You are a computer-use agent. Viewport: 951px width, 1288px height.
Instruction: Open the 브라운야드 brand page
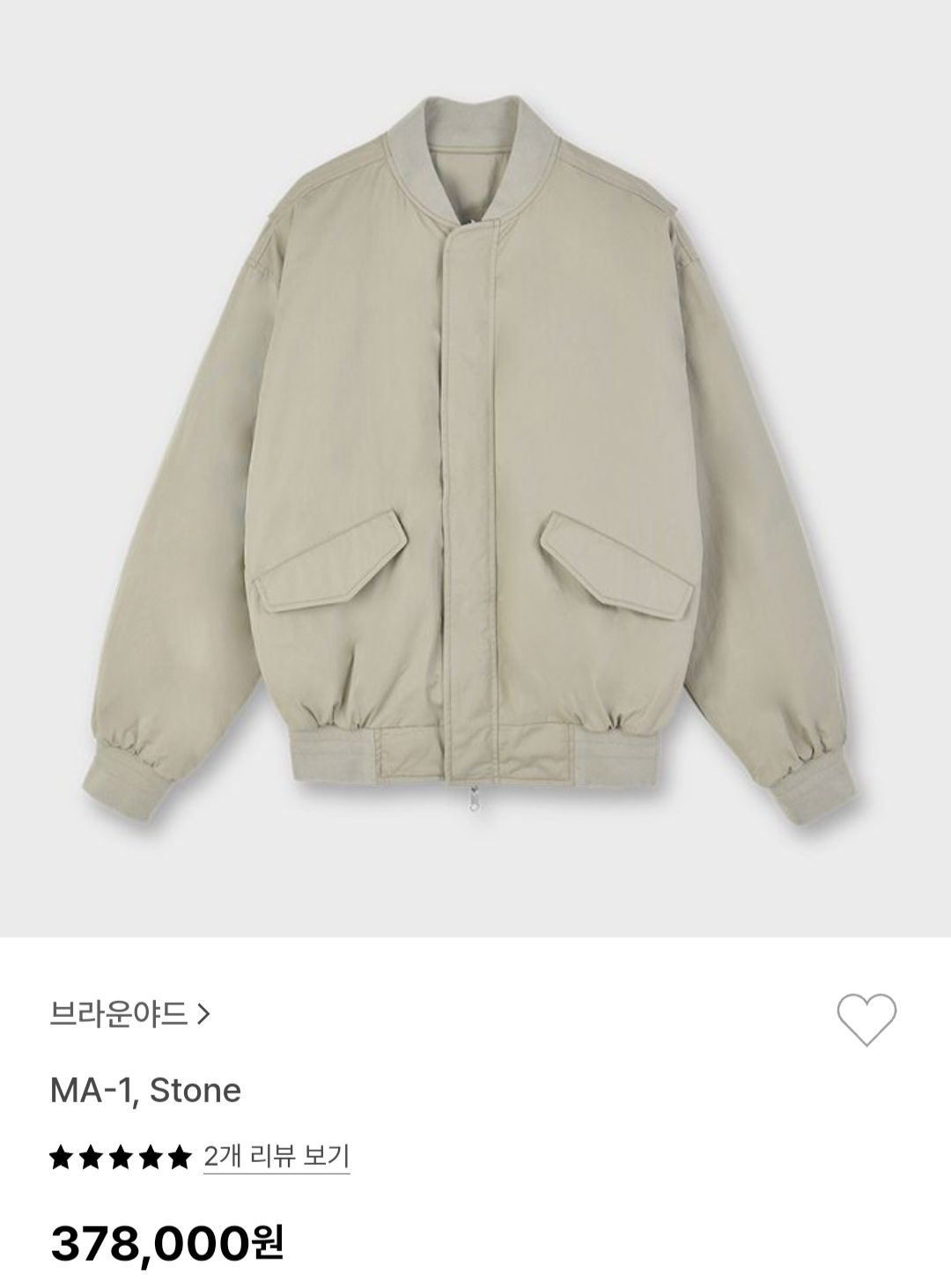pyautogui.click(x=130, y=1014)
